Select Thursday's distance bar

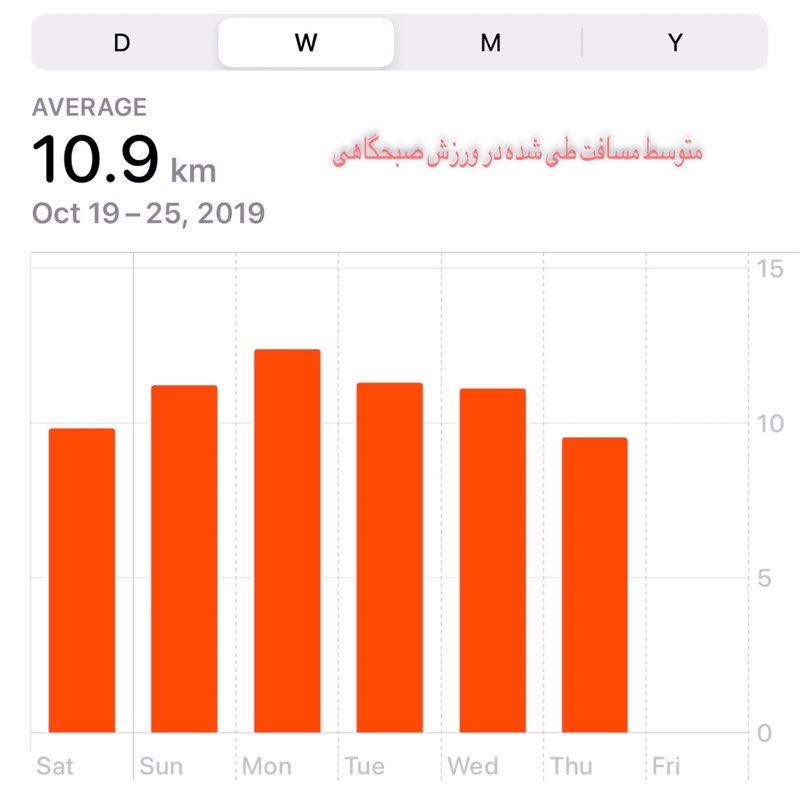pos(594,585)
